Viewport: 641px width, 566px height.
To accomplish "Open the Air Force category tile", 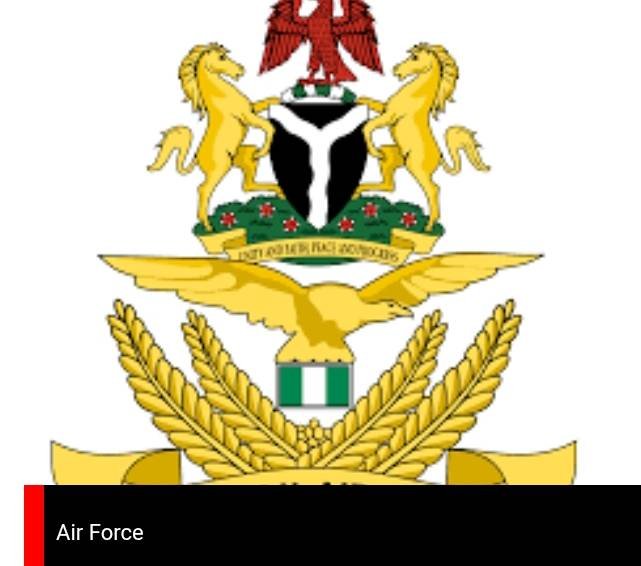I will [100, 532].
